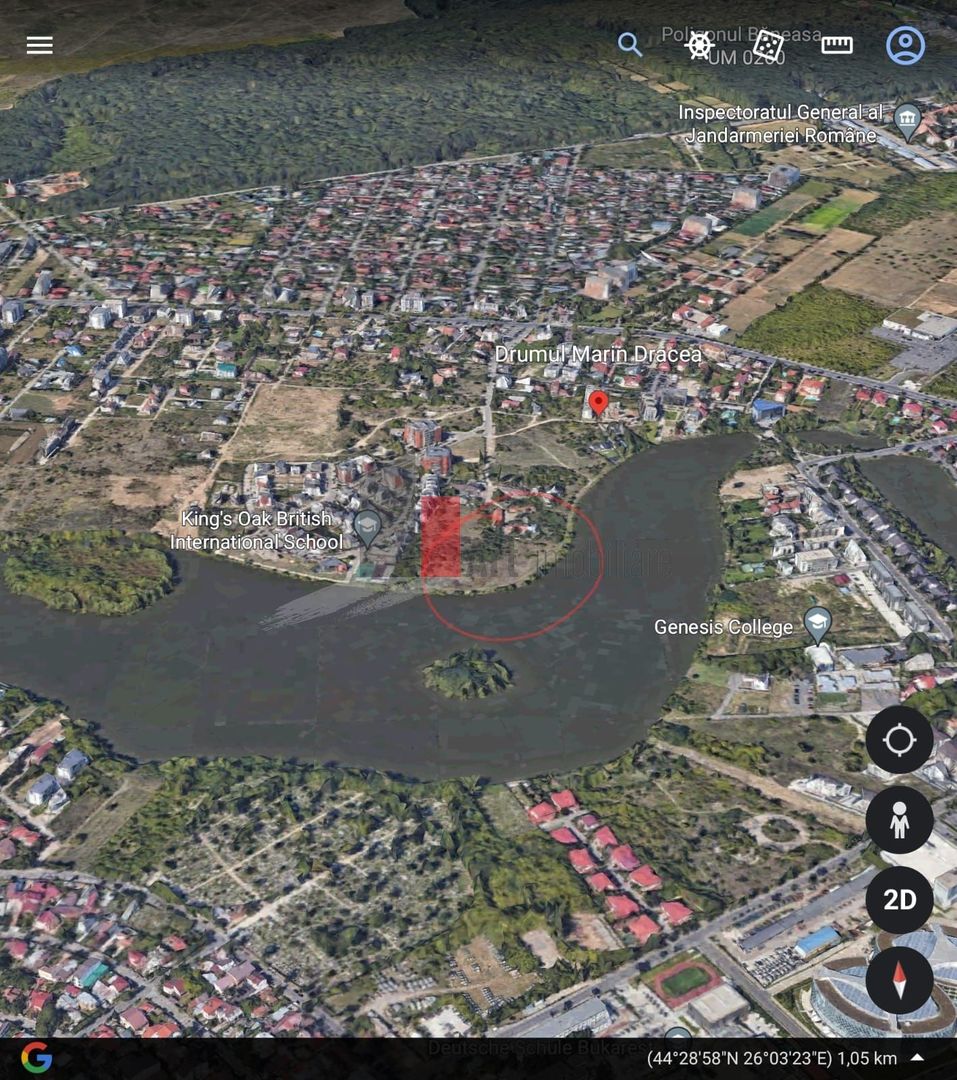Select the Genesis College marker
Viewport: 957px width, 1080px height.
pyautogui.click(x=818, y=624)
